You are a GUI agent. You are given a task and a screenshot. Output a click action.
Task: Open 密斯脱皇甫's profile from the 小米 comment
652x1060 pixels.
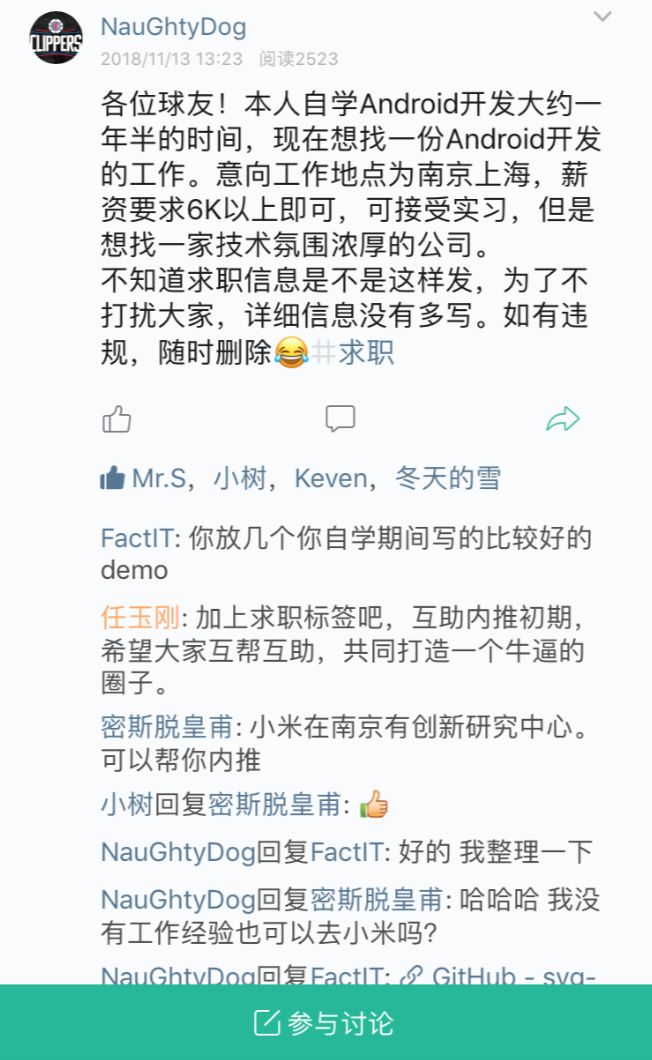tap(167, 727)
